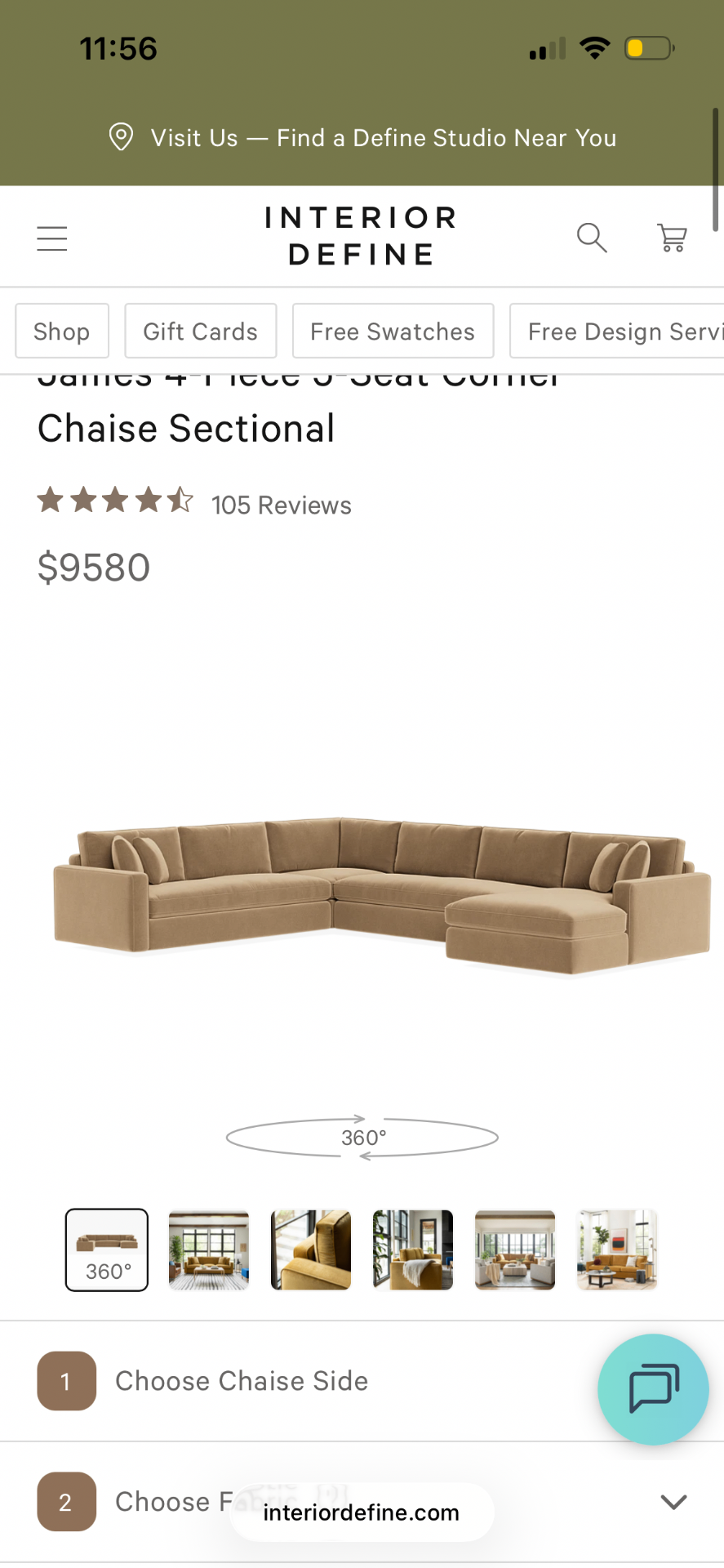Open the live chat bubble

tap(653, 1388)
